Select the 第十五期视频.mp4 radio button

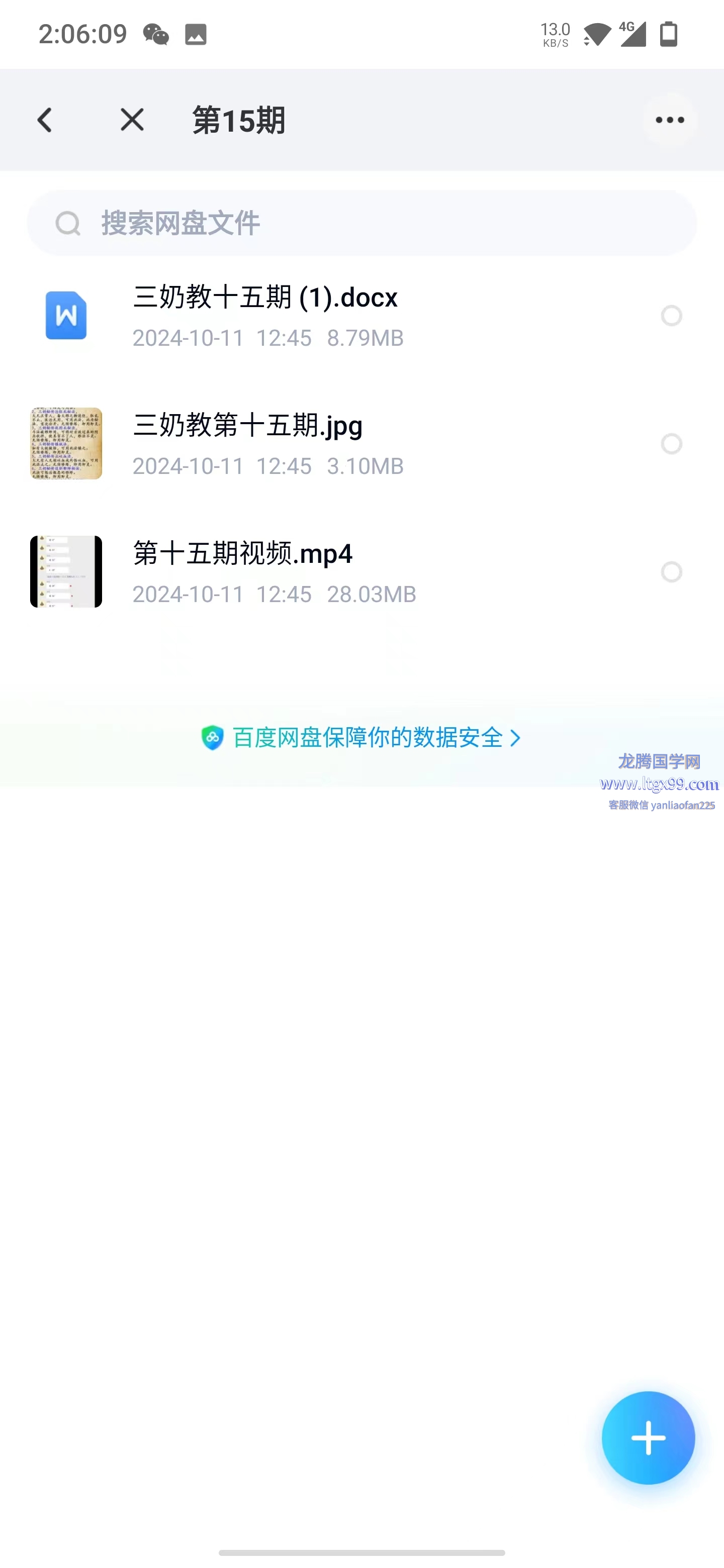click(x=671, y=571)
